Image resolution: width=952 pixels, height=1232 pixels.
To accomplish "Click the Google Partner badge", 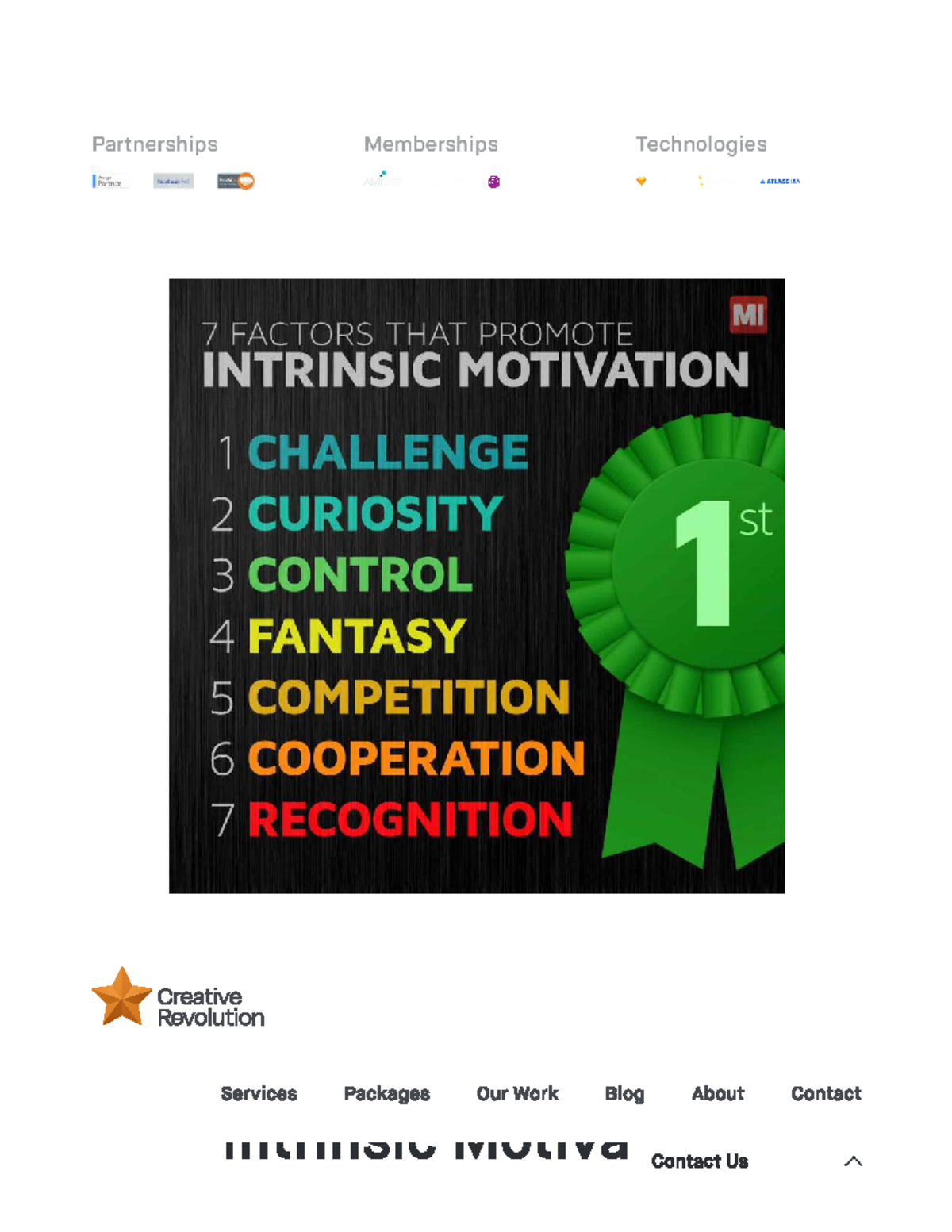I will click(111, 180).
